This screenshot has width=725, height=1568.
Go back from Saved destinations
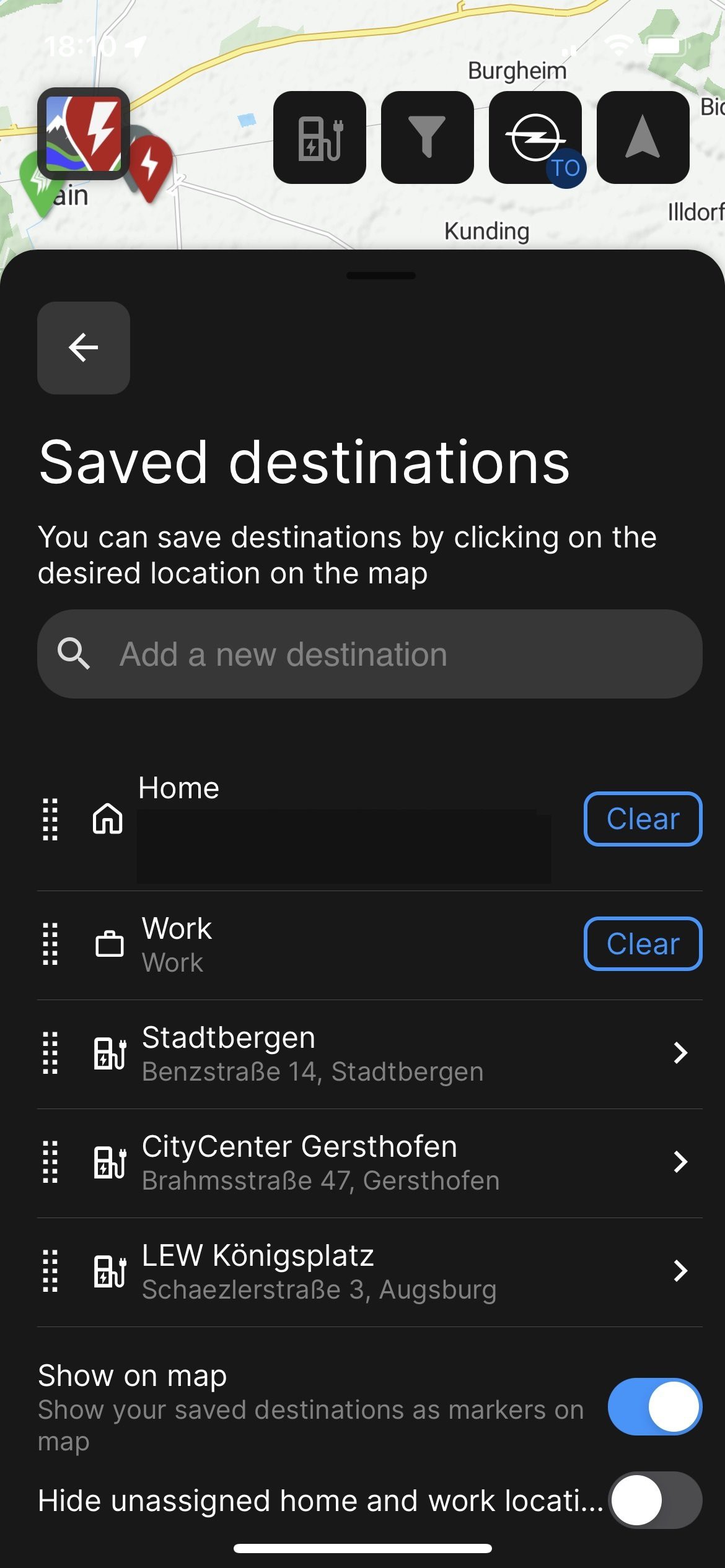click(84, 347)
